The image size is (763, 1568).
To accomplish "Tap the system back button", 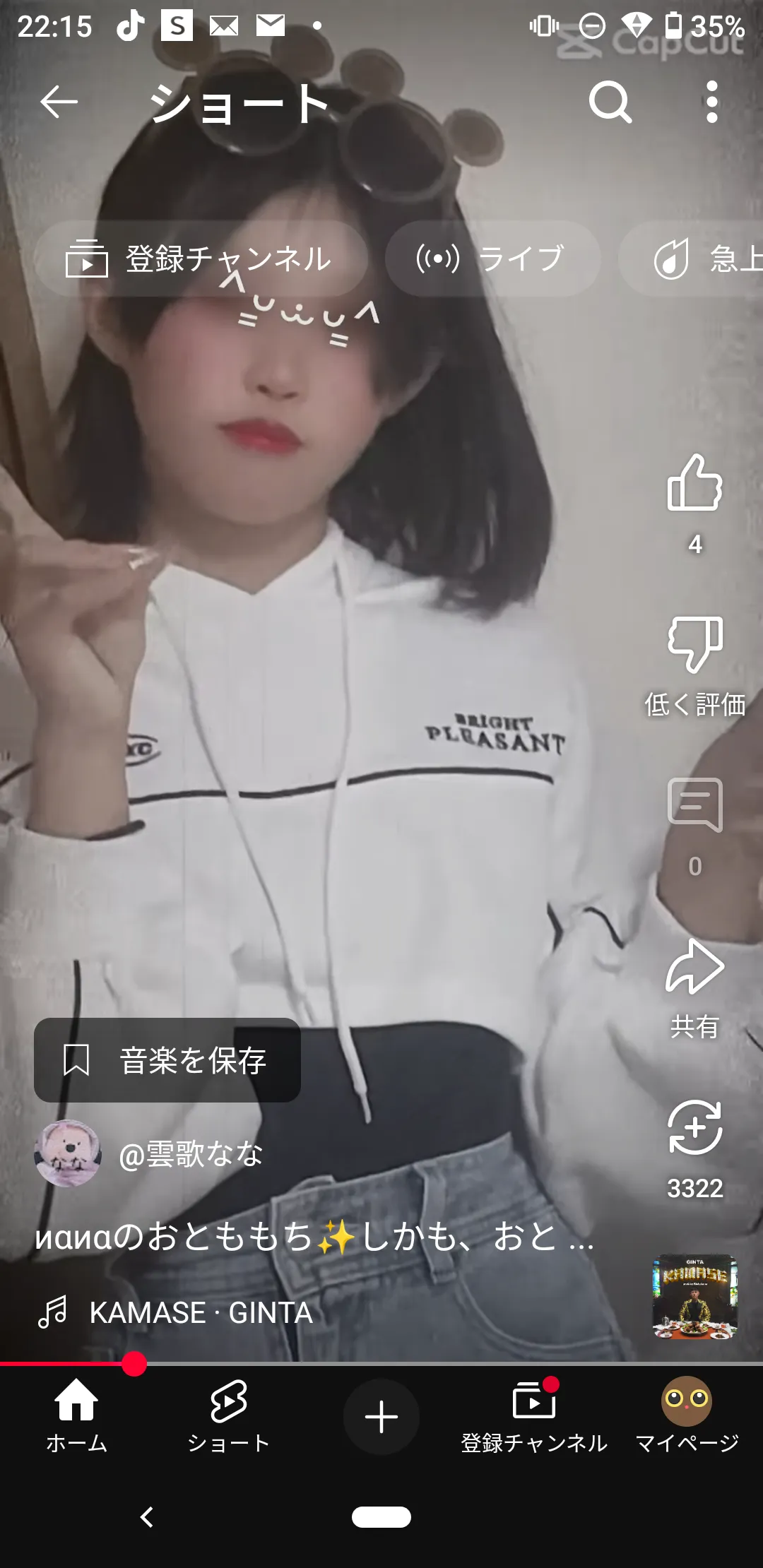I will [x=147, y=1517].
